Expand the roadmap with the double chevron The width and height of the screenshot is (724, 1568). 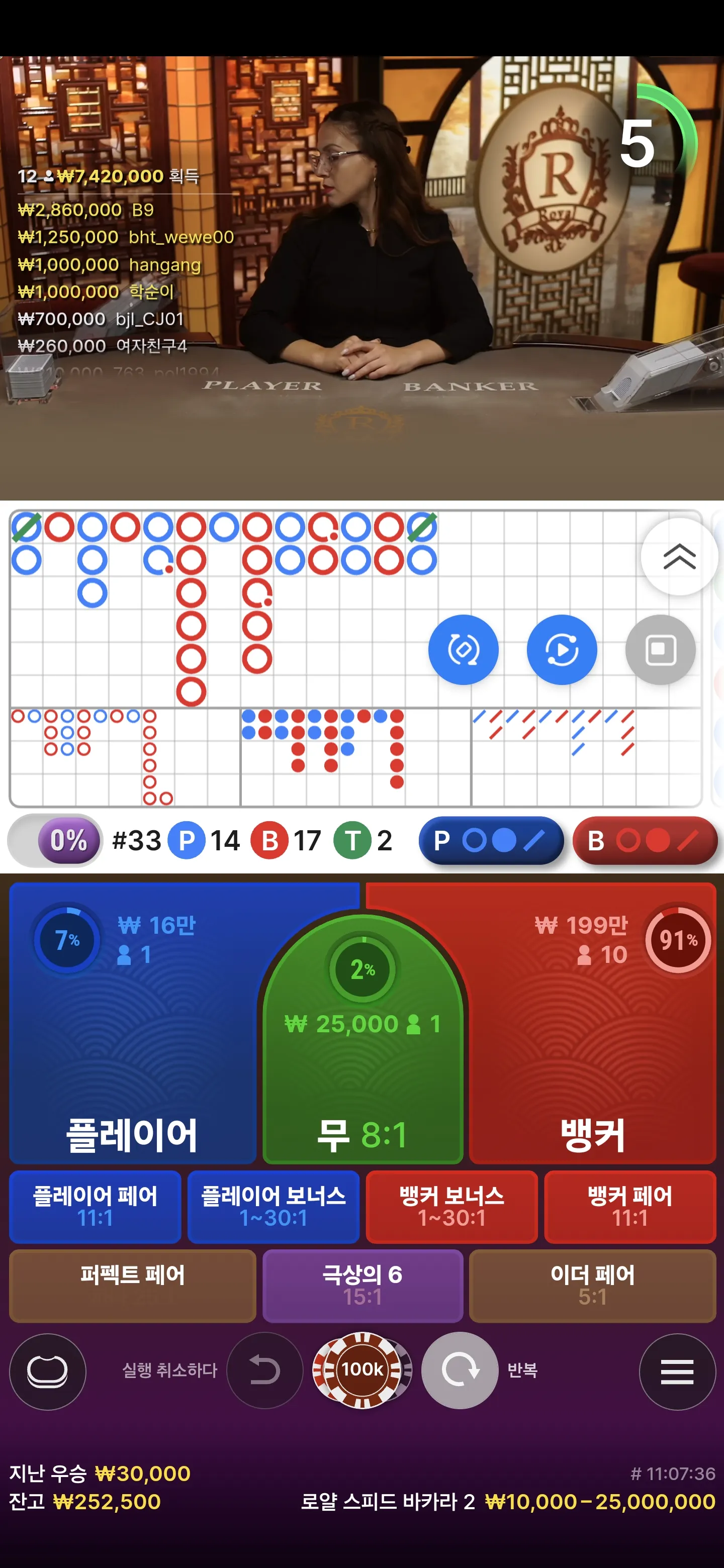(680, 556)
